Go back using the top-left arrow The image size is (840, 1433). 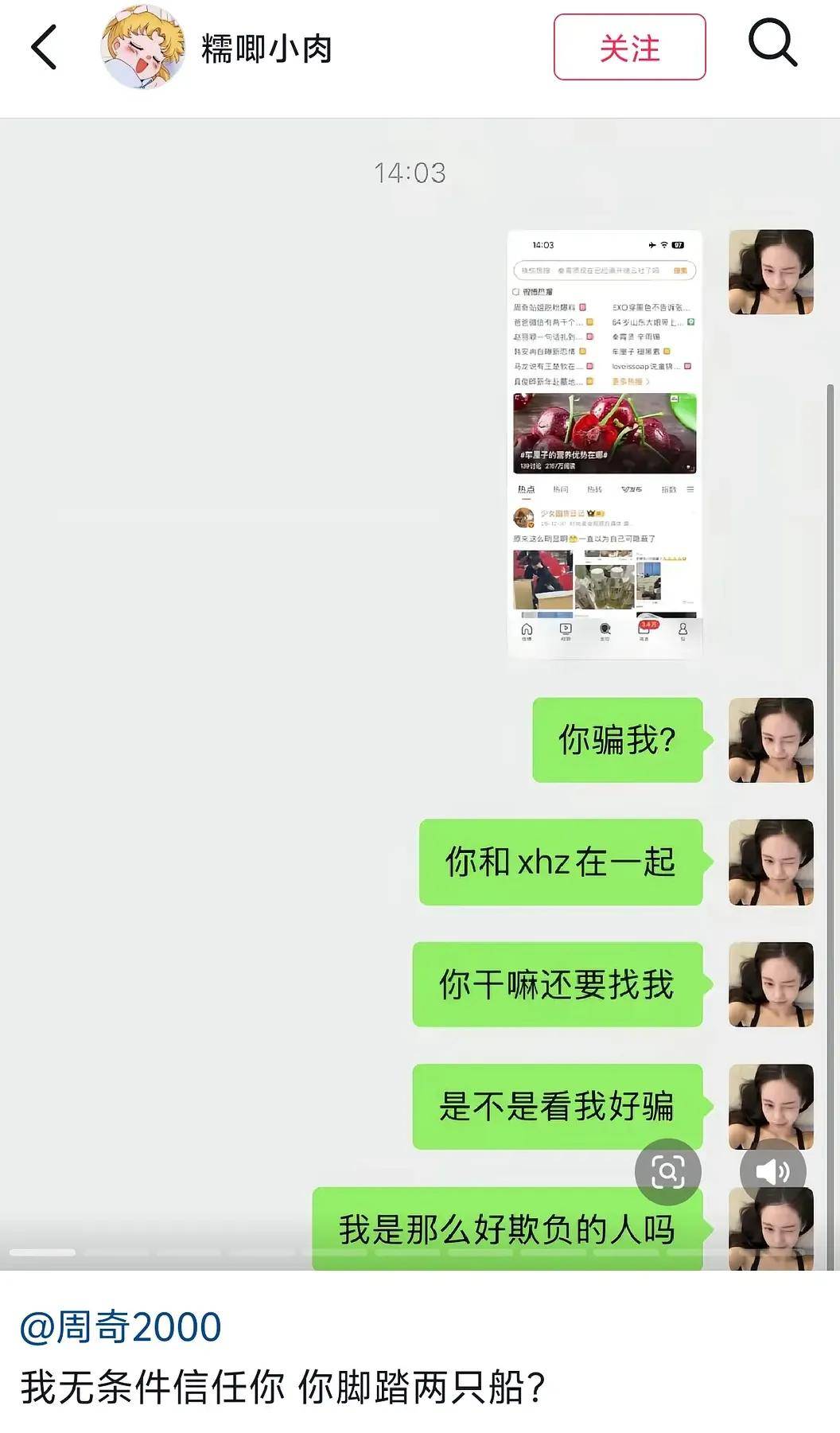(x=44, y=47)
